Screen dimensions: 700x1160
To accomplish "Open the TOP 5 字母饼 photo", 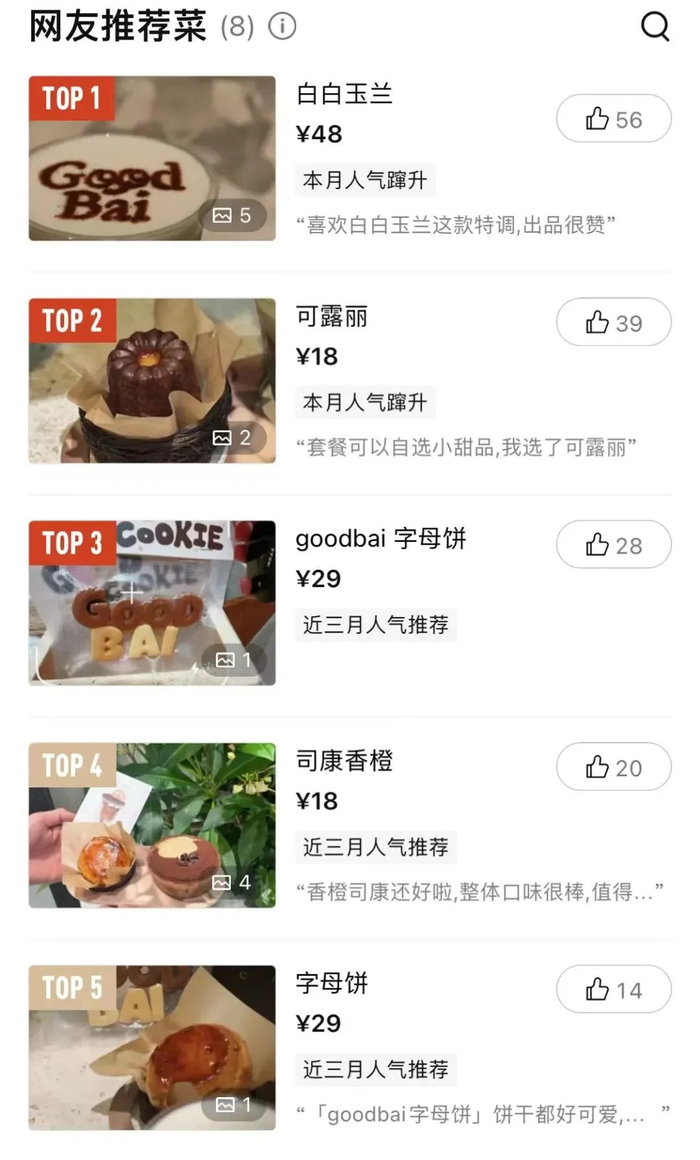I will click(152, 1047).
